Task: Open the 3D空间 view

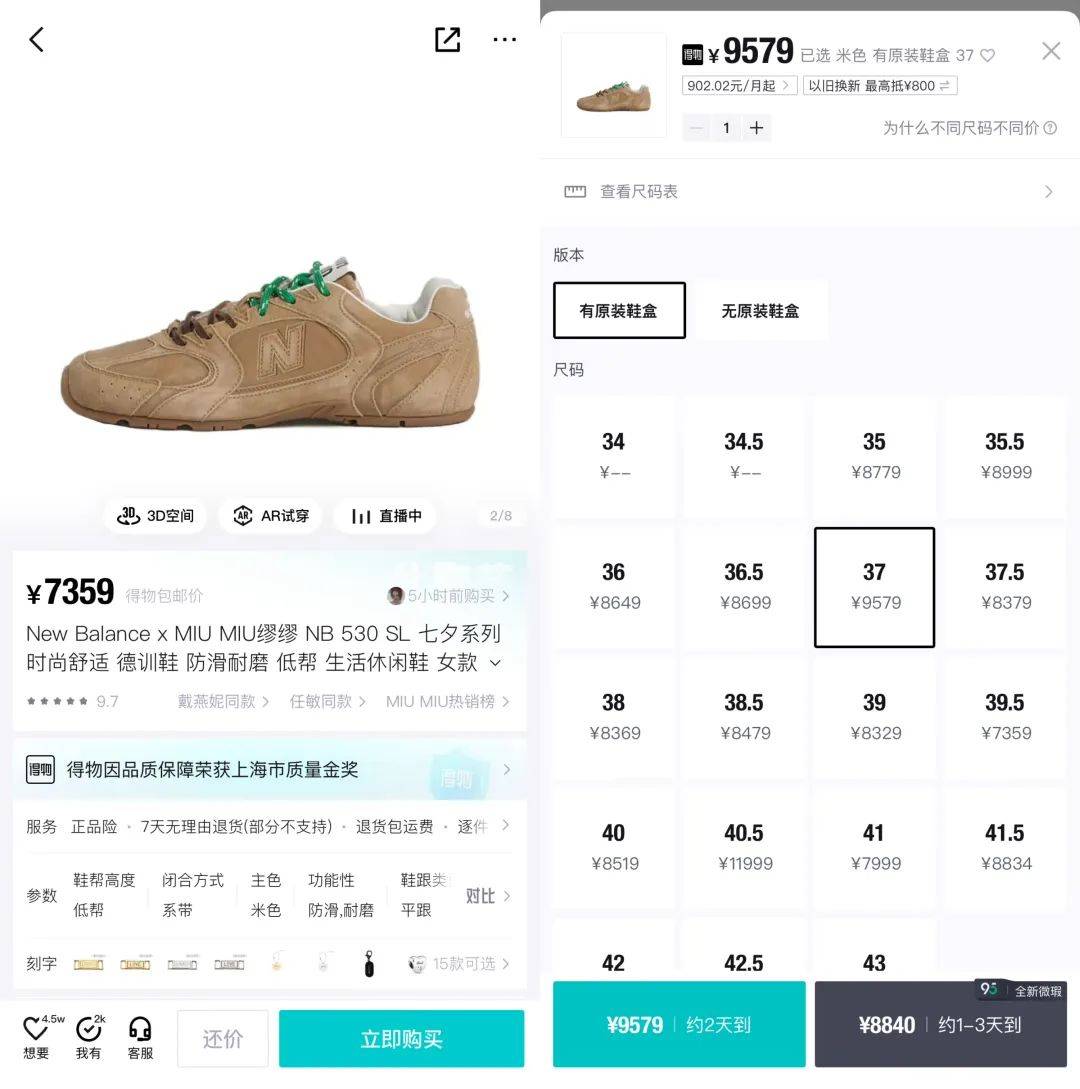Action: click(155, 516)
